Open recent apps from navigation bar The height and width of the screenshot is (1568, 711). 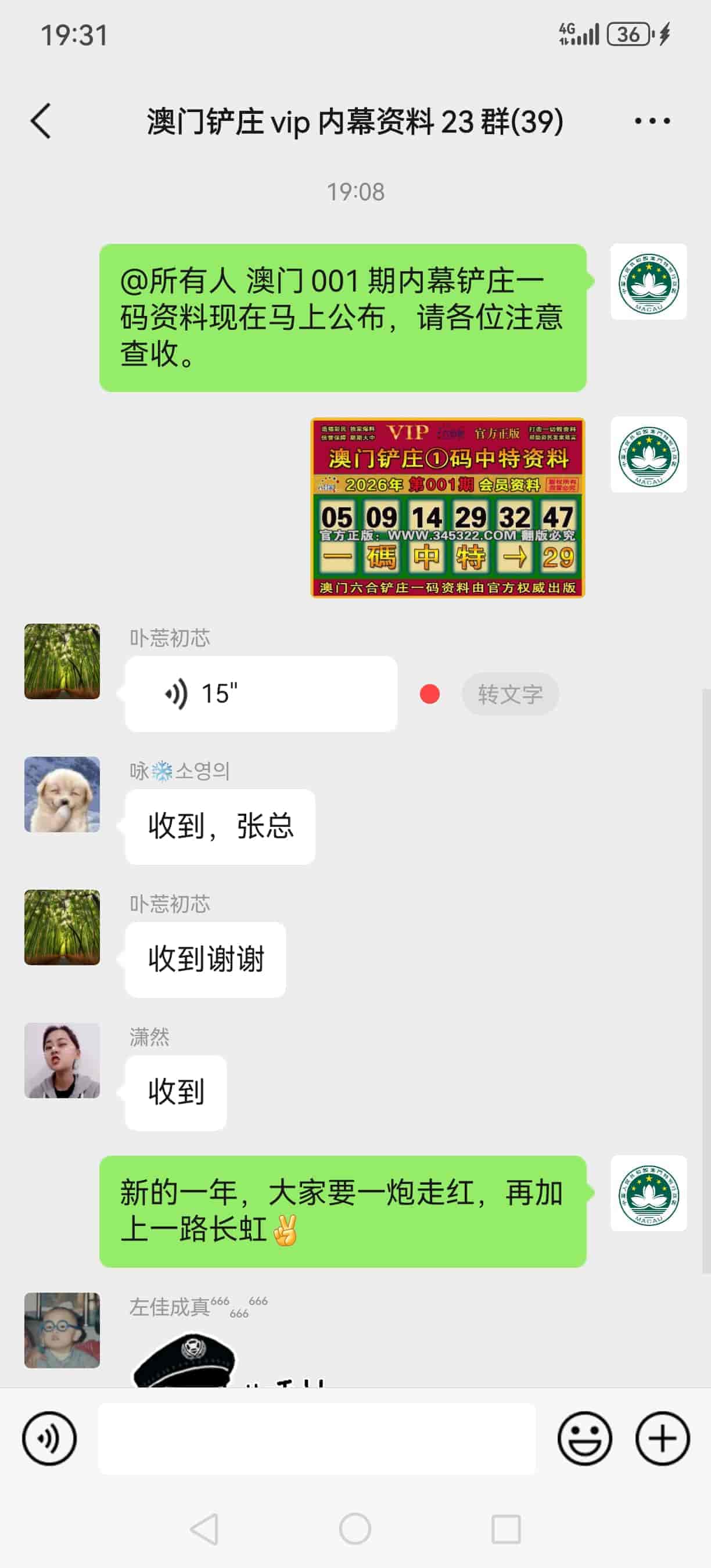tap(506, 1529)
